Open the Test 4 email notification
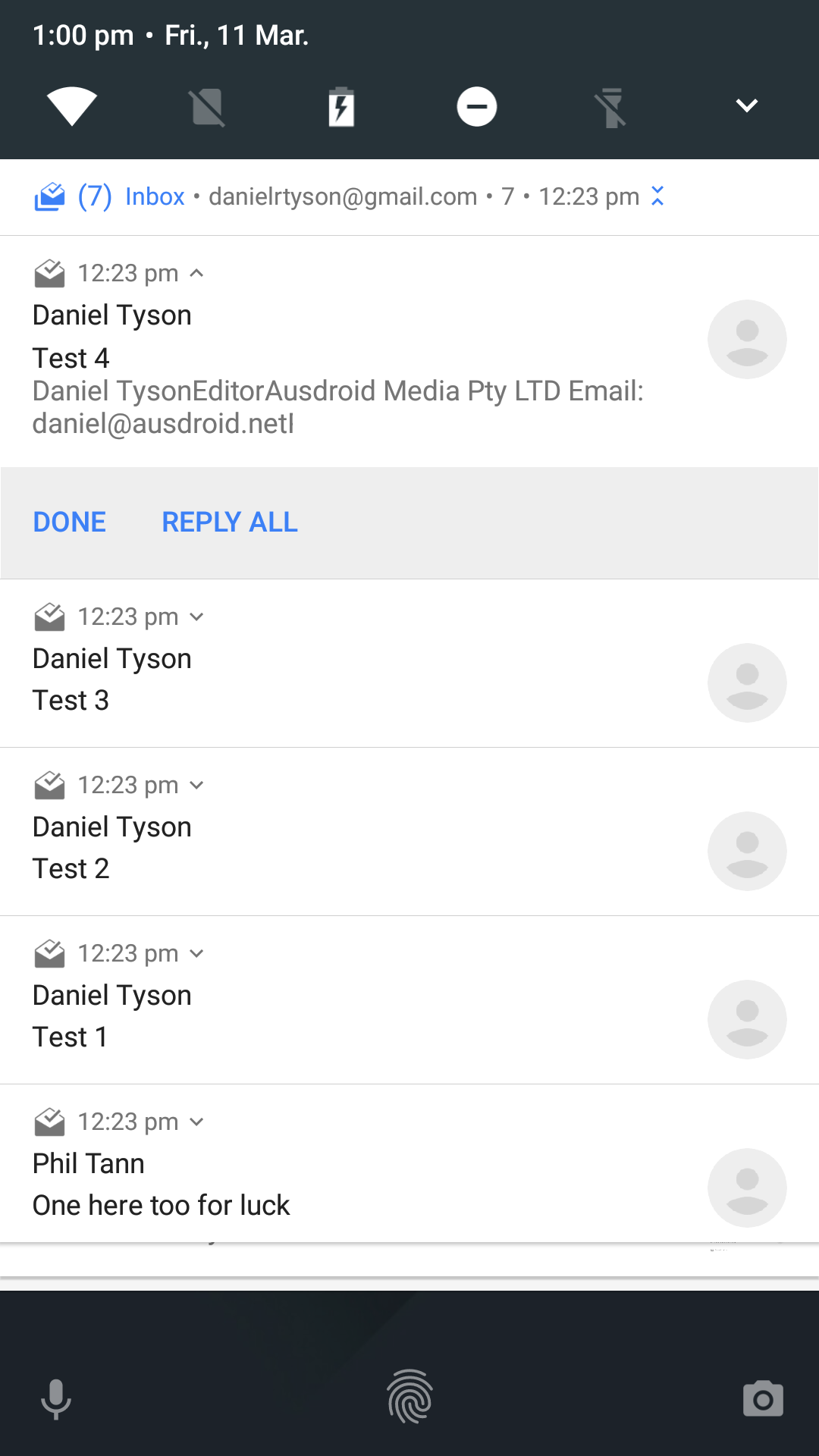The width and height of the screenshot is (819, 1456). coord(409,351)
